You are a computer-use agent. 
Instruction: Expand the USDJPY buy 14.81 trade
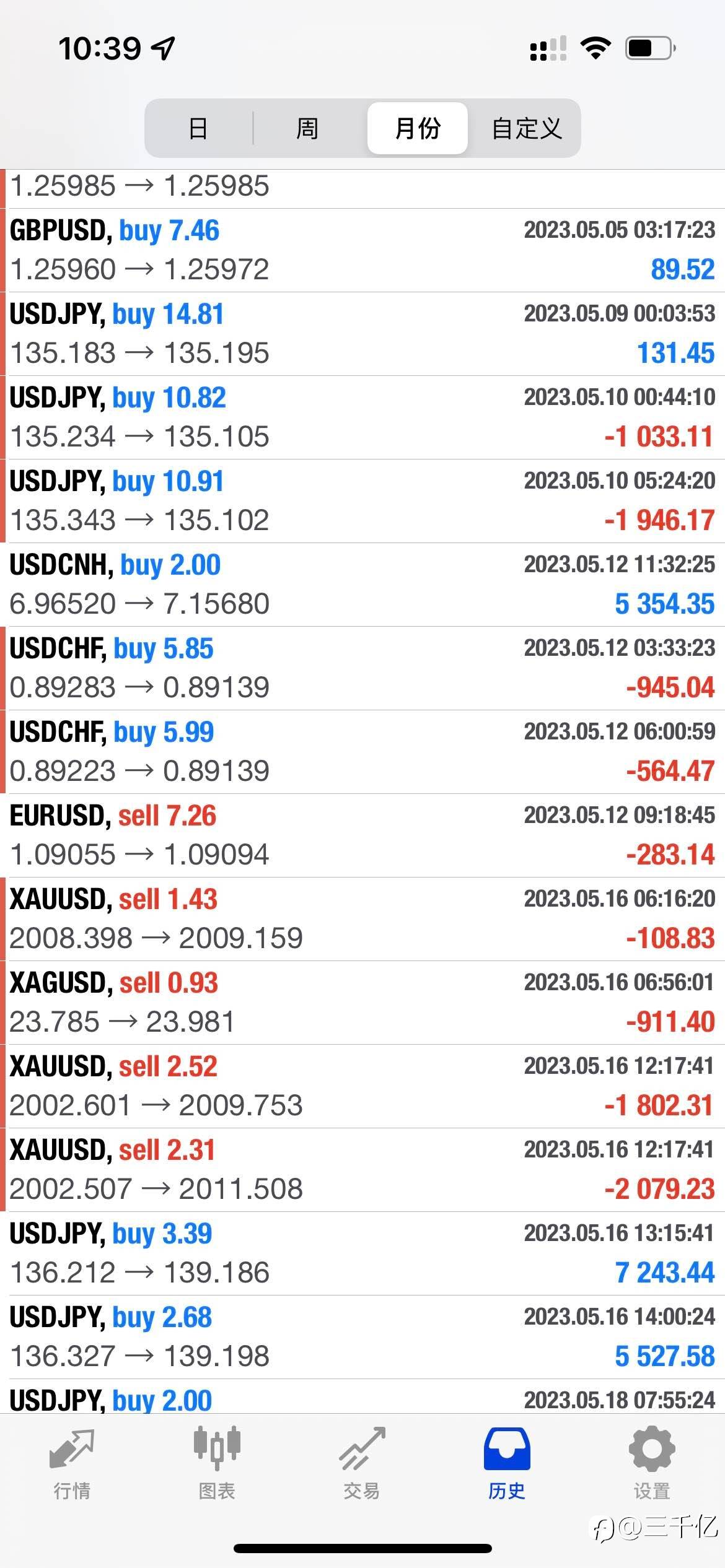coord(362,334)
